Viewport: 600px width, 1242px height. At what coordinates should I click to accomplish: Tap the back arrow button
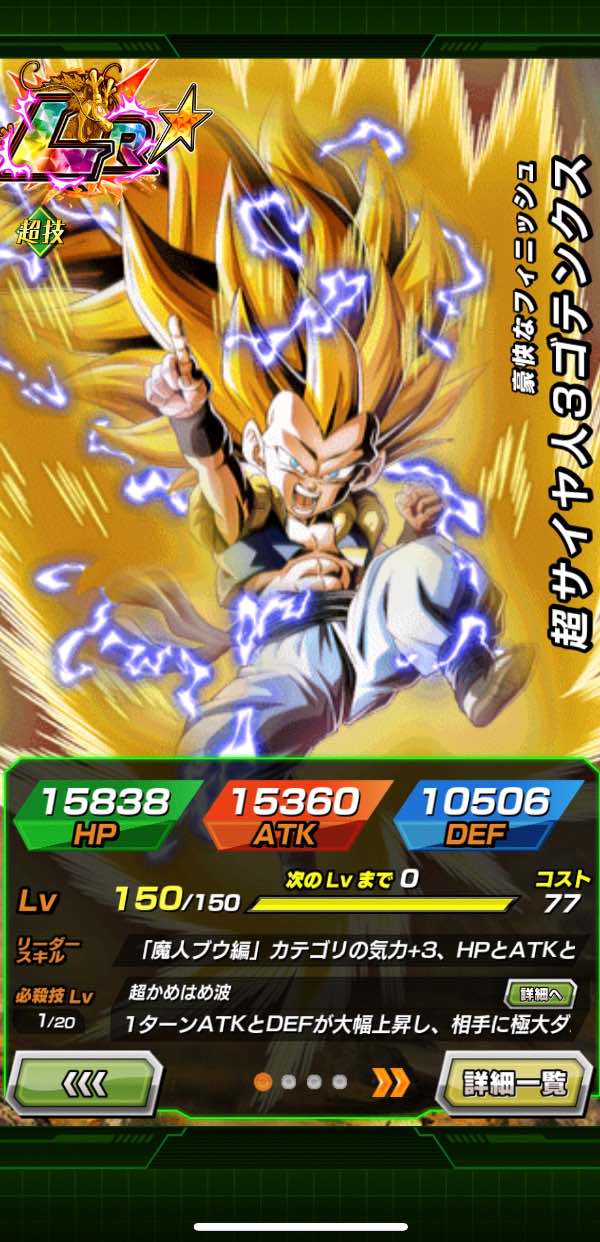coord(84,1082)
